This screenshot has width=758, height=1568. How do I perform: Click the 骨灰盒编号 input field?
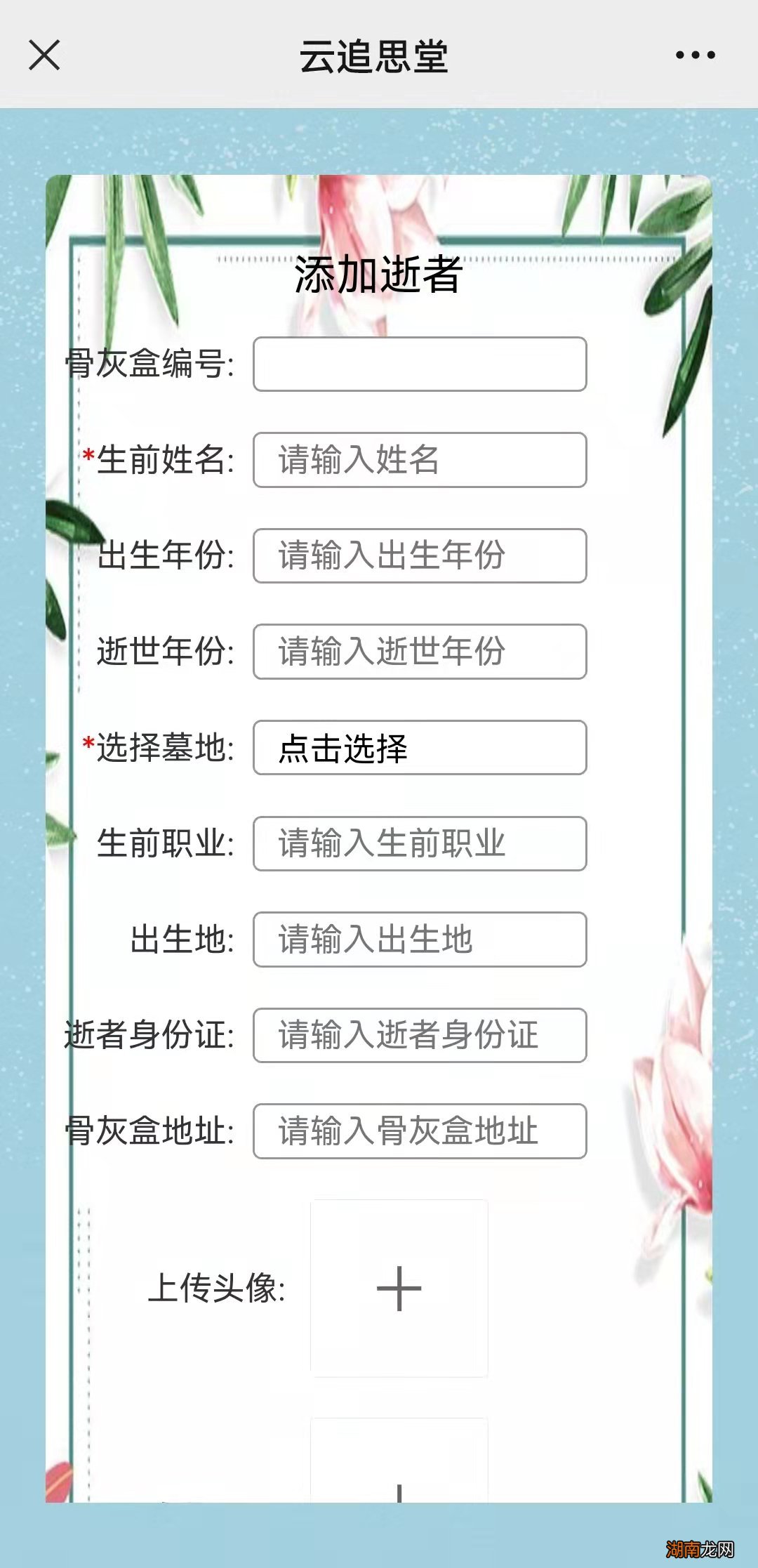point(419,364)
